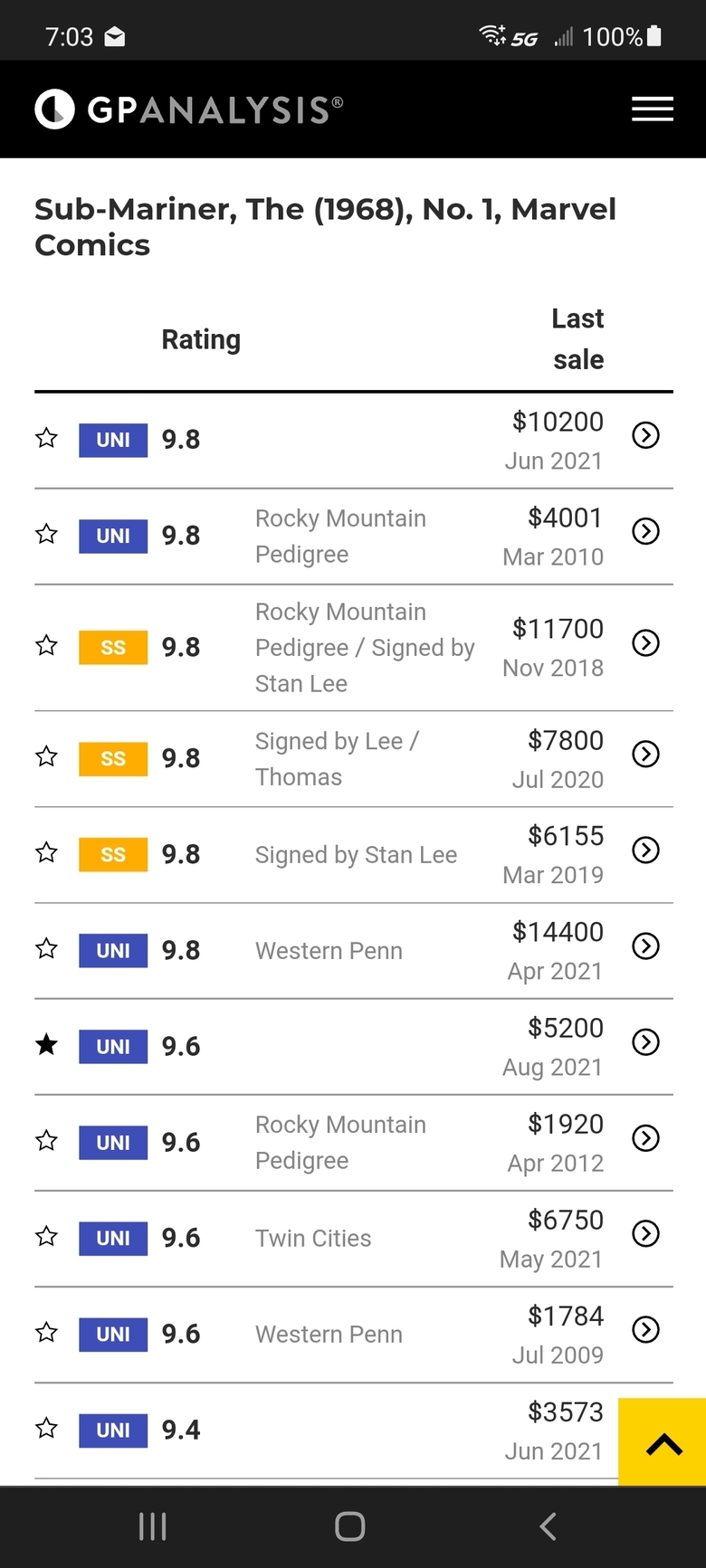Open arrow for Signed by Stan Lee row
Viewport: 706px width, 1568px height.
click(x=645, y=850)
